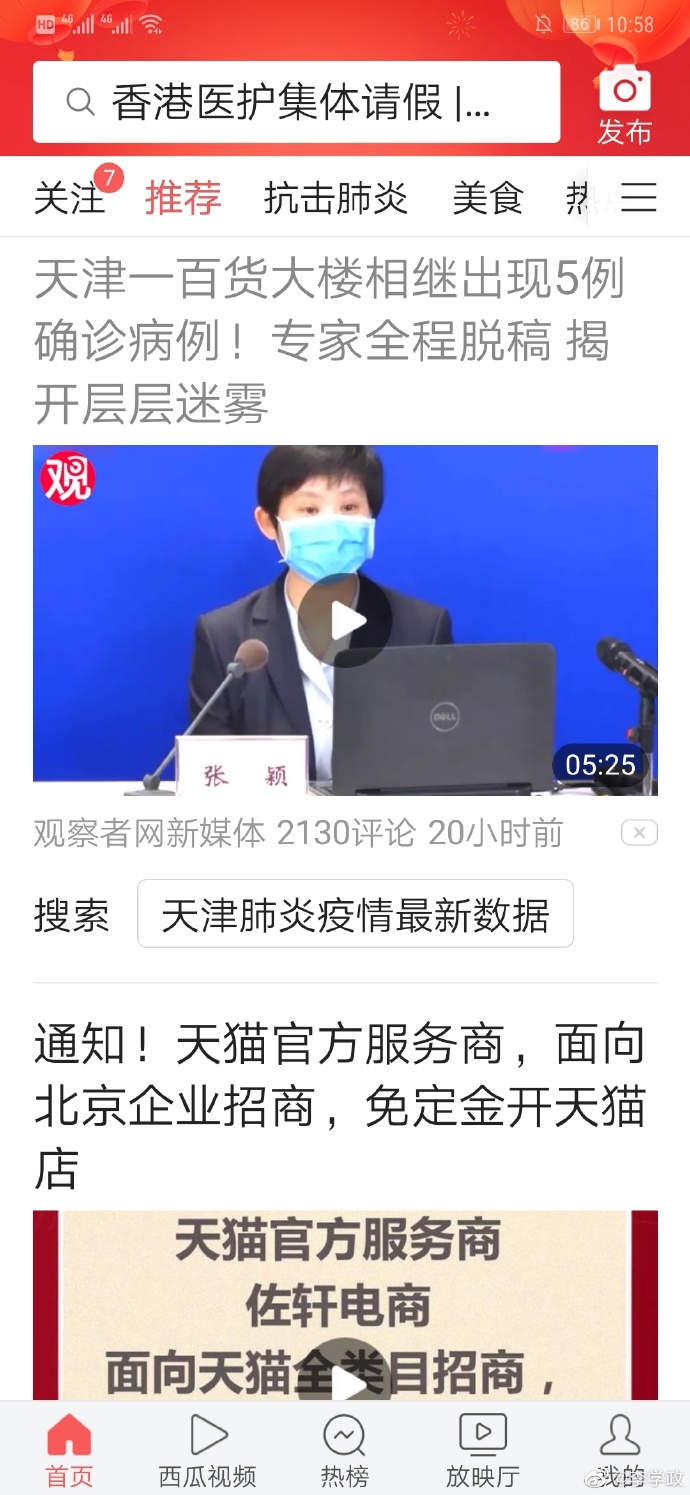Open the 我的 profile tab
The width and height of the screenshot is (690, 1495).
click(x=620, y=1451)
